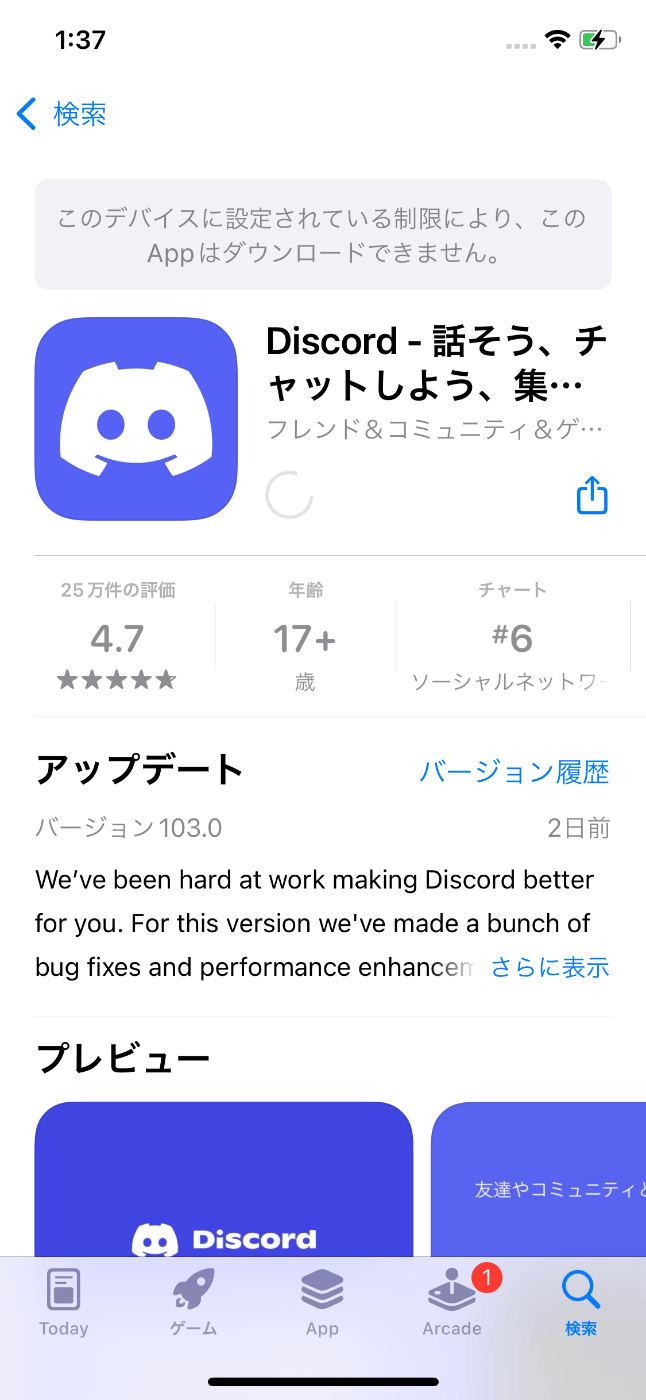
Task: Open the Arcade tab
Action: (452, 1304)
